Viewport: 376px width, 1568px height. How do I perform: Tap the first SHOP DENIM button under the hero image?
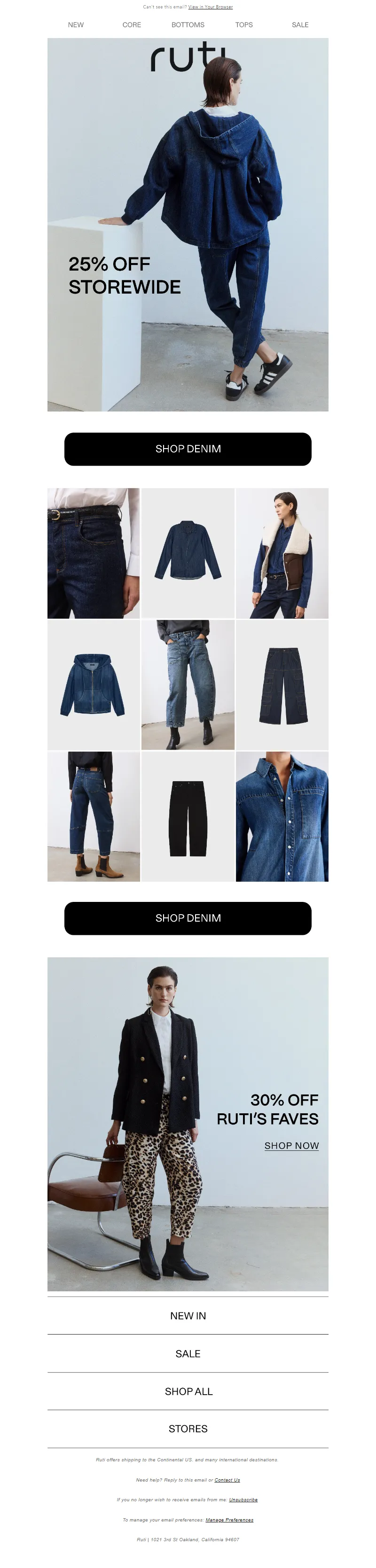coord(188,449)
